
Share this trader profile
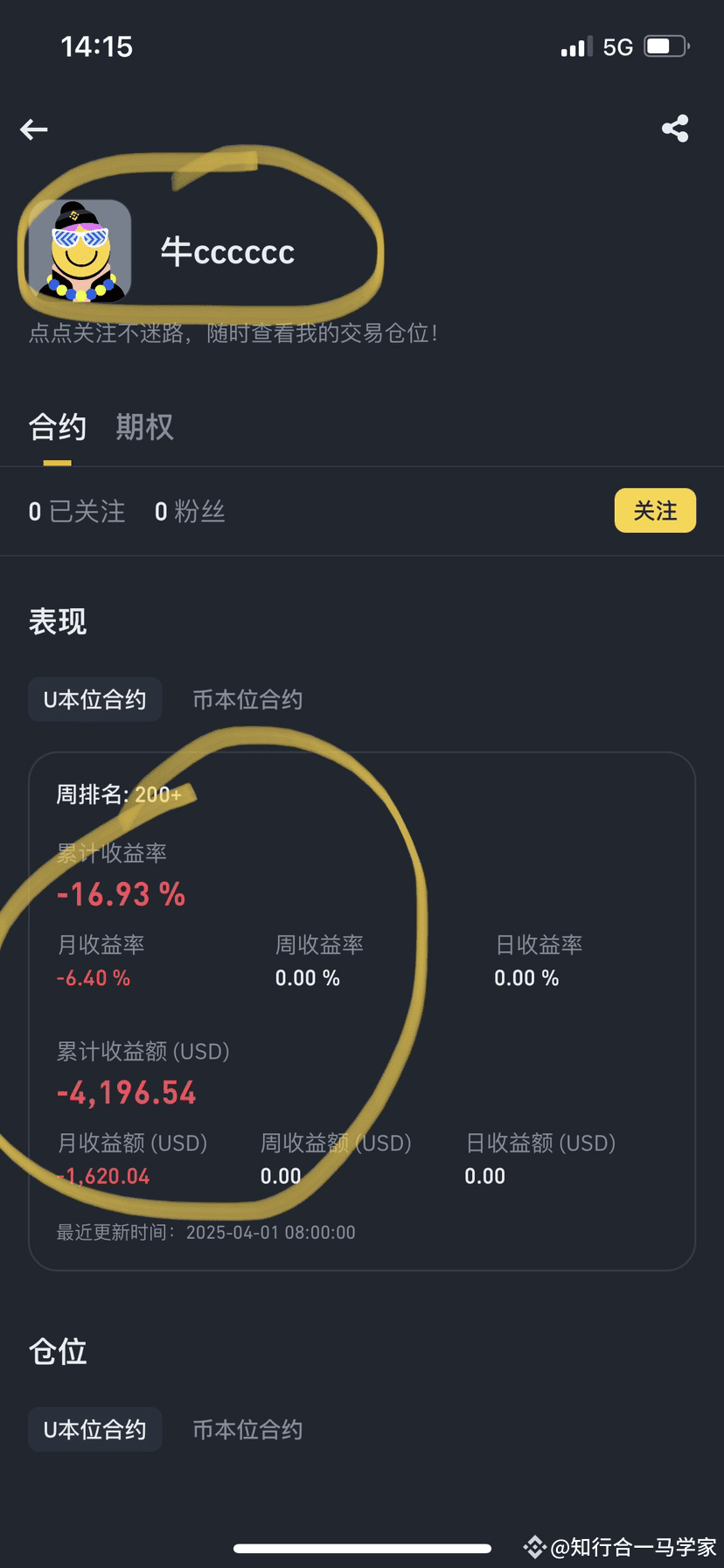(675, 129)
